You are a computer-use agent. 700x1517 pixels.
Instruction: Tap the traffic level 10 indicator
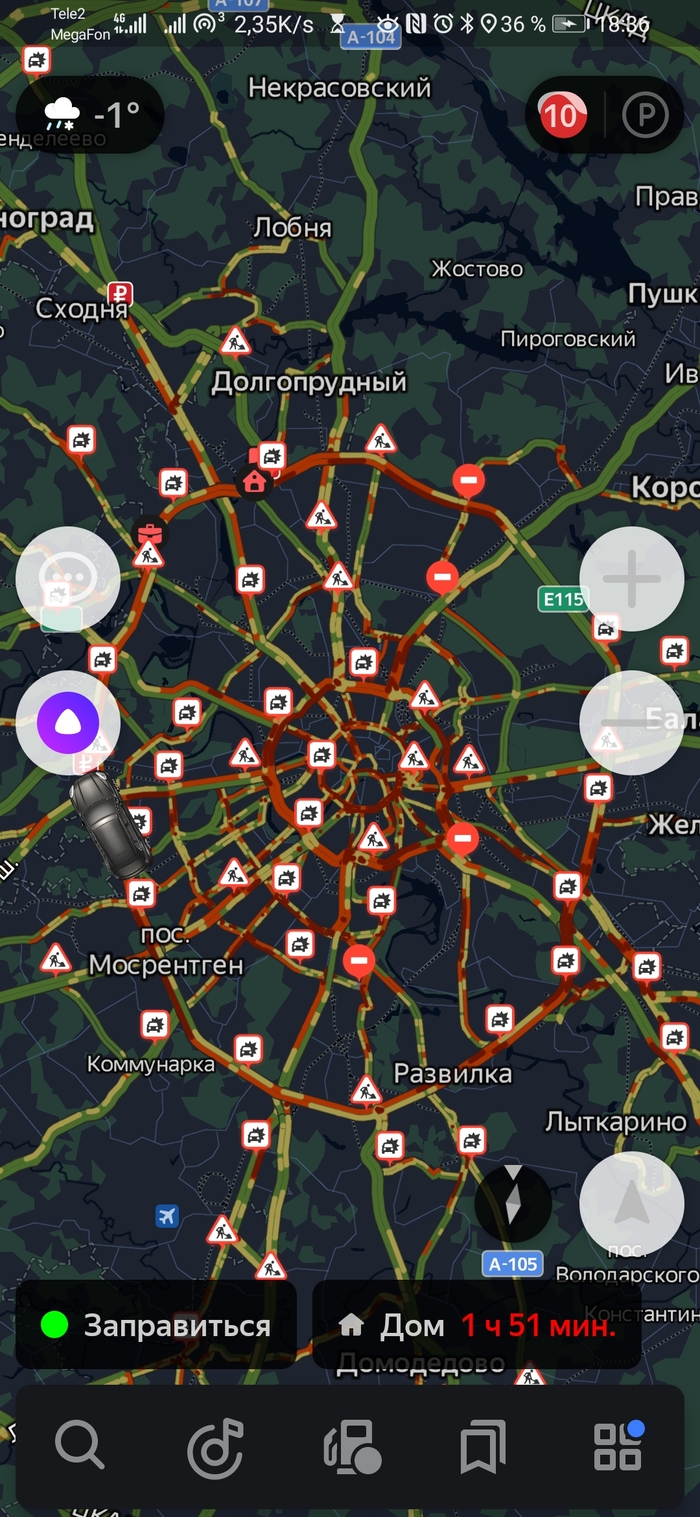pyautogui.click(x=561, y=116)
